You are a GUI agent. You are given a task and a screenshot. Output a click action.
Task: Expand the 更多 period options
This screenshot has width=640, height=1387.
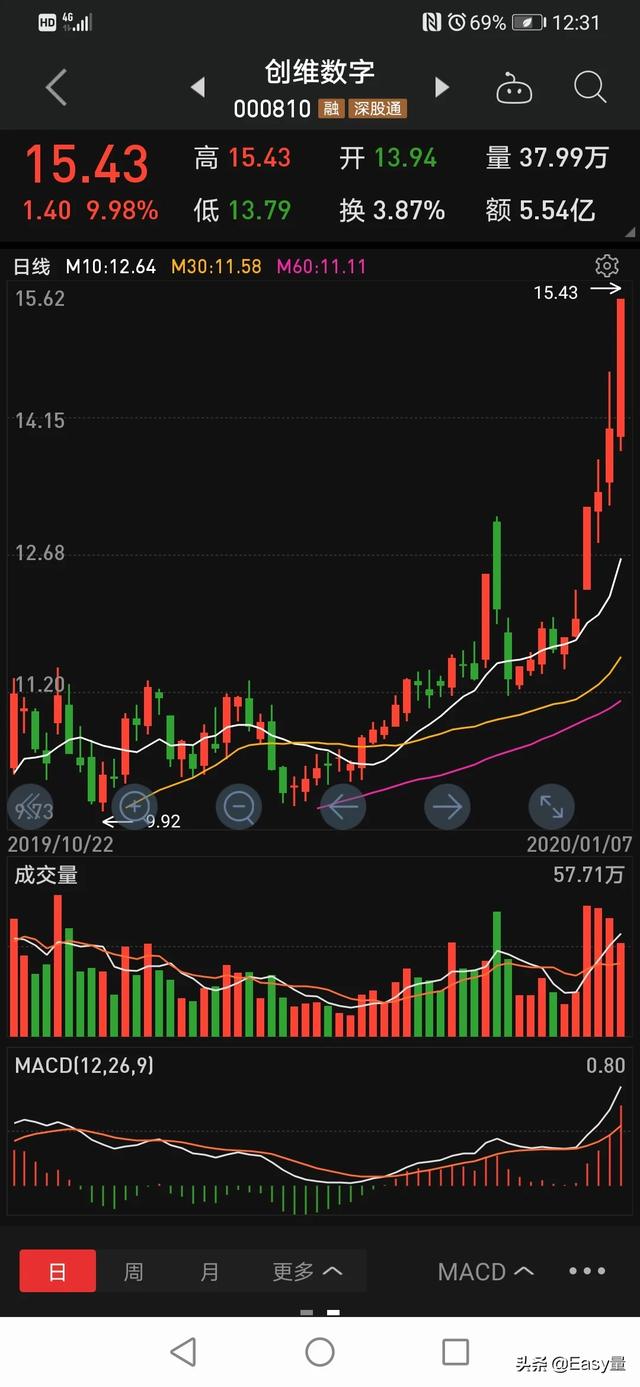[x=307, y=1272]
